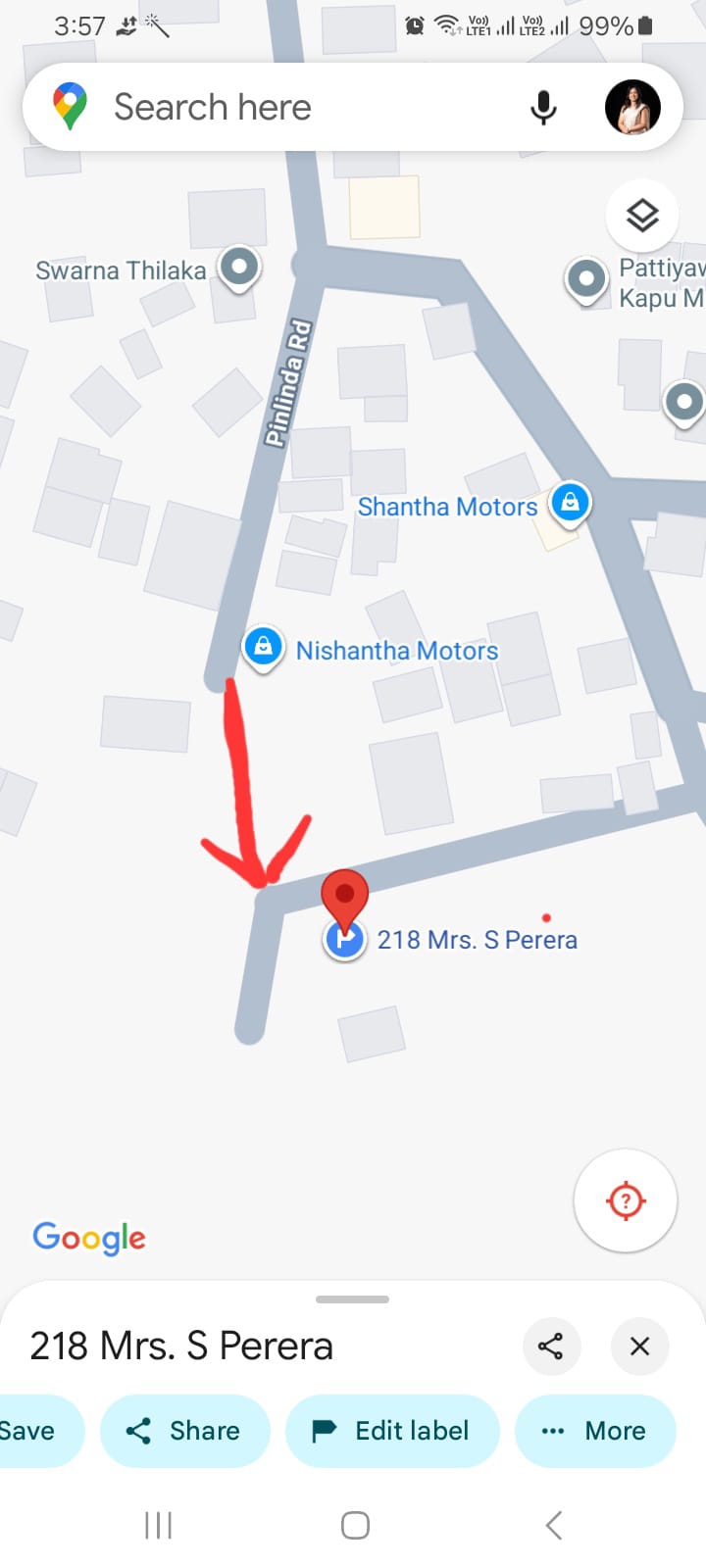Choose Edit label
Screen dimensions: 706x1568
click(391, 1431)
